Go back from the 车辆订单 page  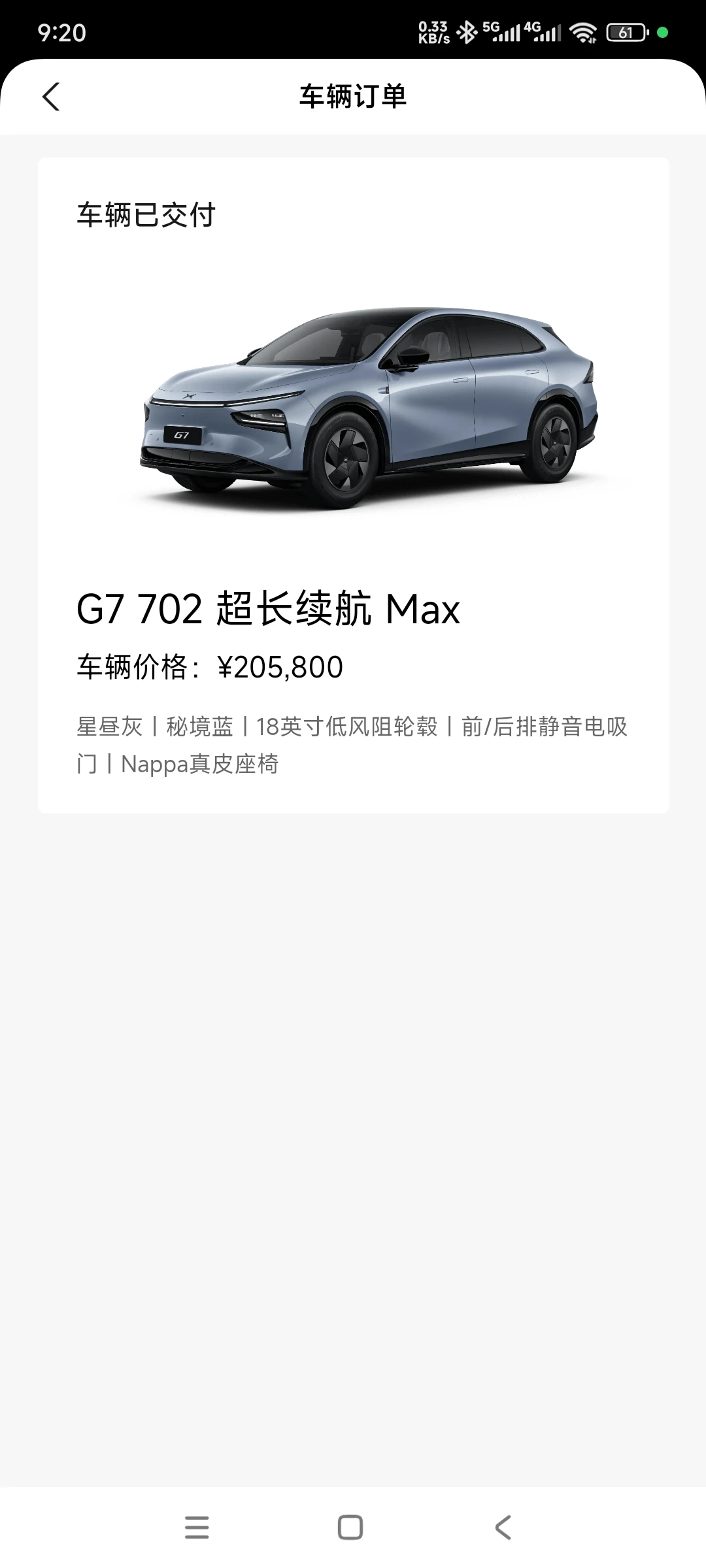click(51, 97)
